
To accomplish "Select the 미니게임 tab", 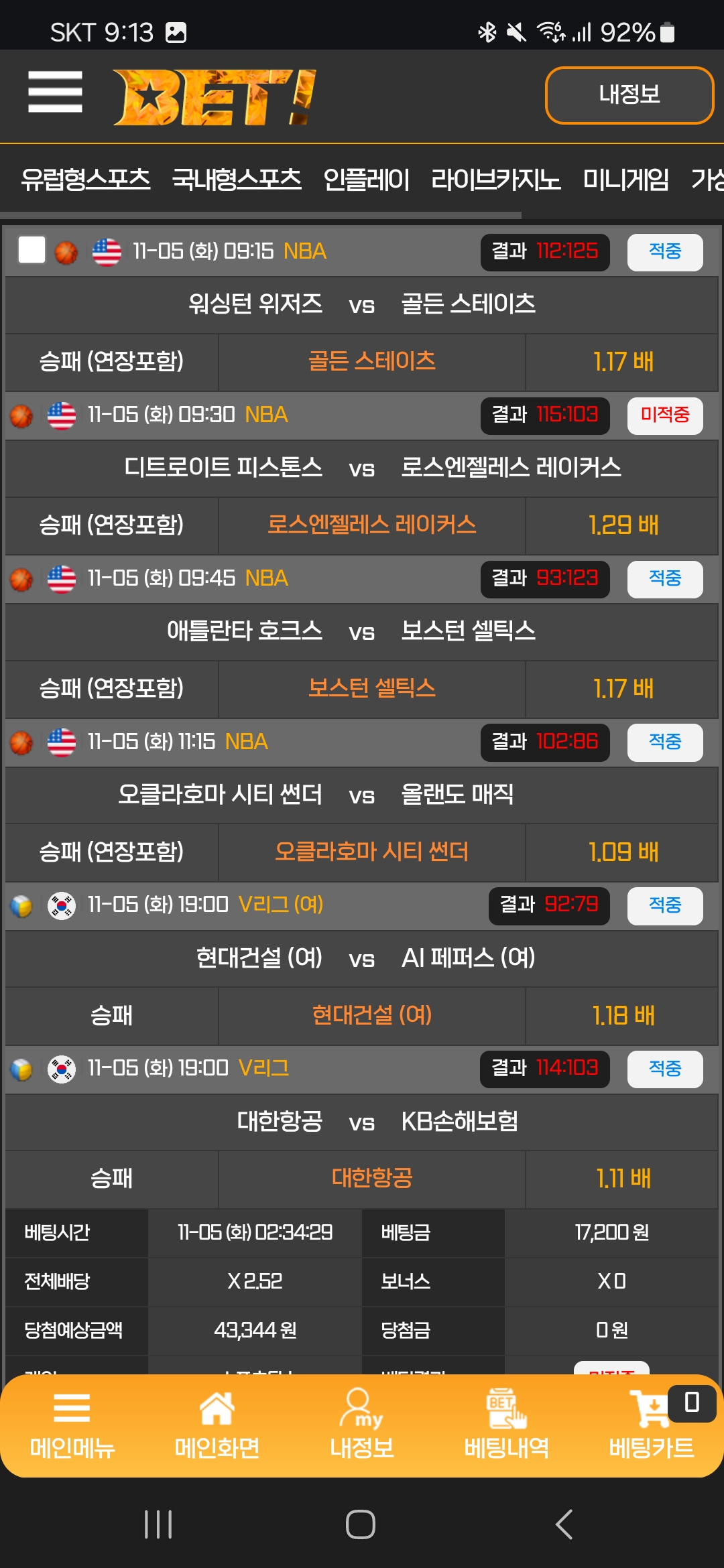I will point(625,180).
